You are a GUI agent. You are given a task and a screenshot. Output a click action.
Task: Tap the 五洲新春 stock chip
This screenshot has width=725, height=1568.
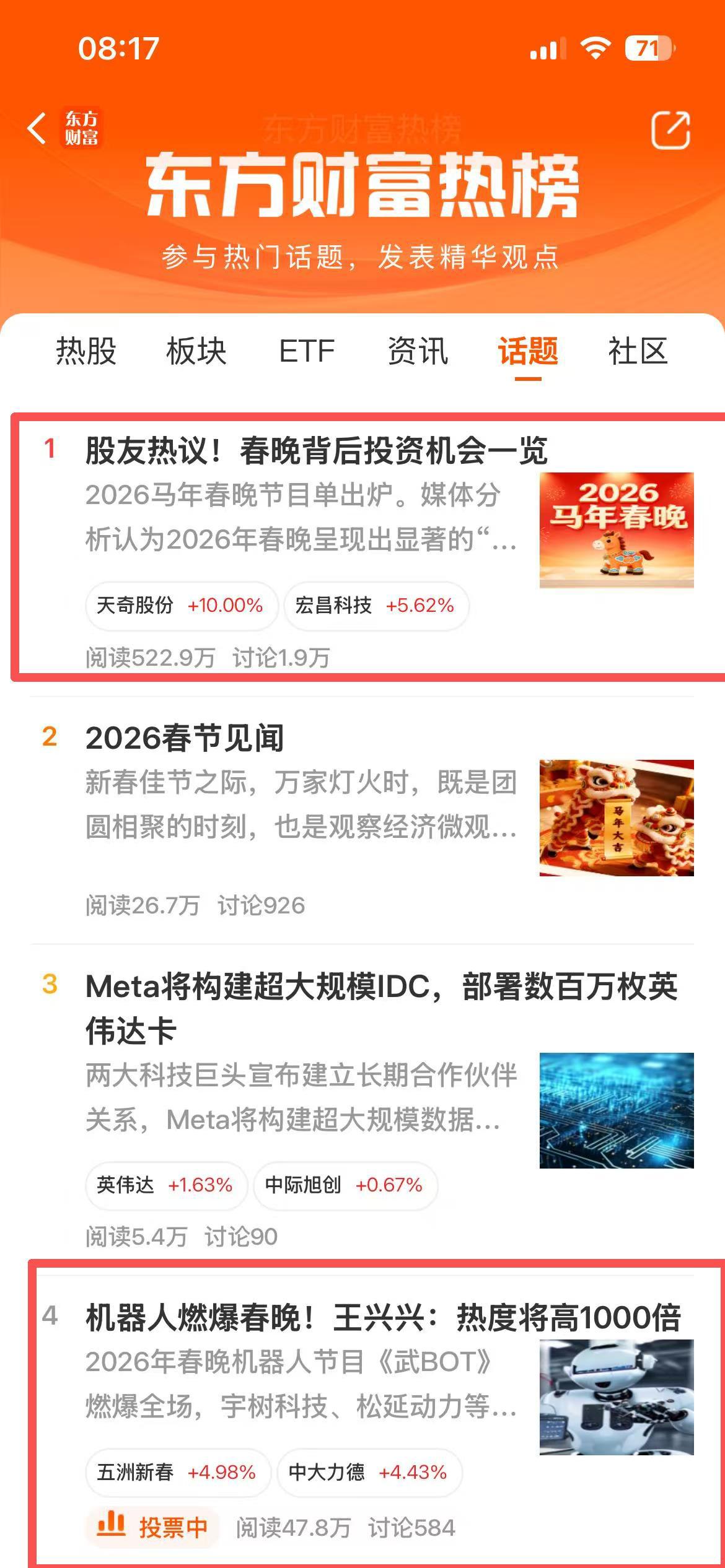177,1472
